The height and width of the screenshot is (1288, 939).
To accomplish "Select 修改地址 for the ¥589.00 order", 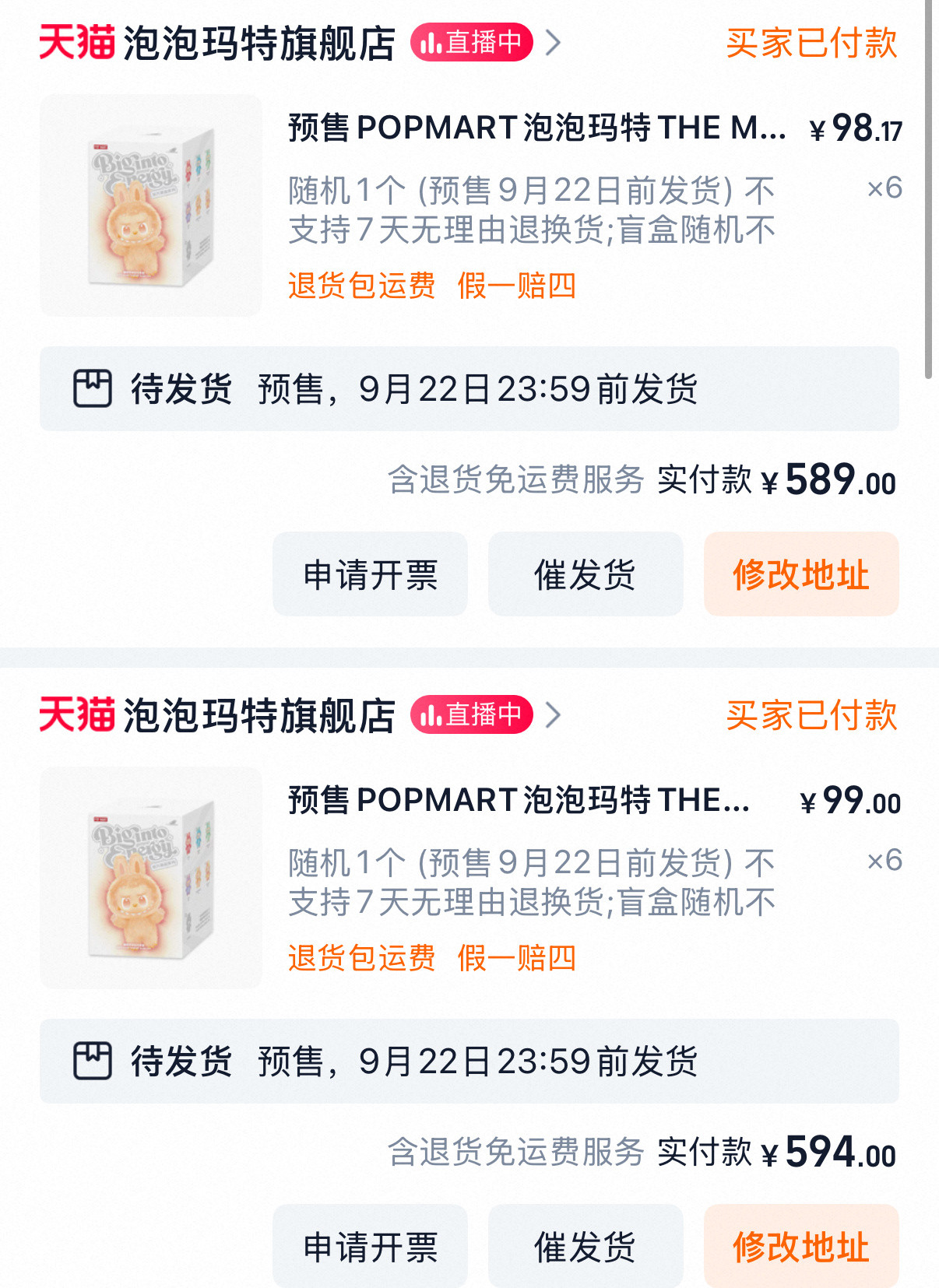I will 801,574.
